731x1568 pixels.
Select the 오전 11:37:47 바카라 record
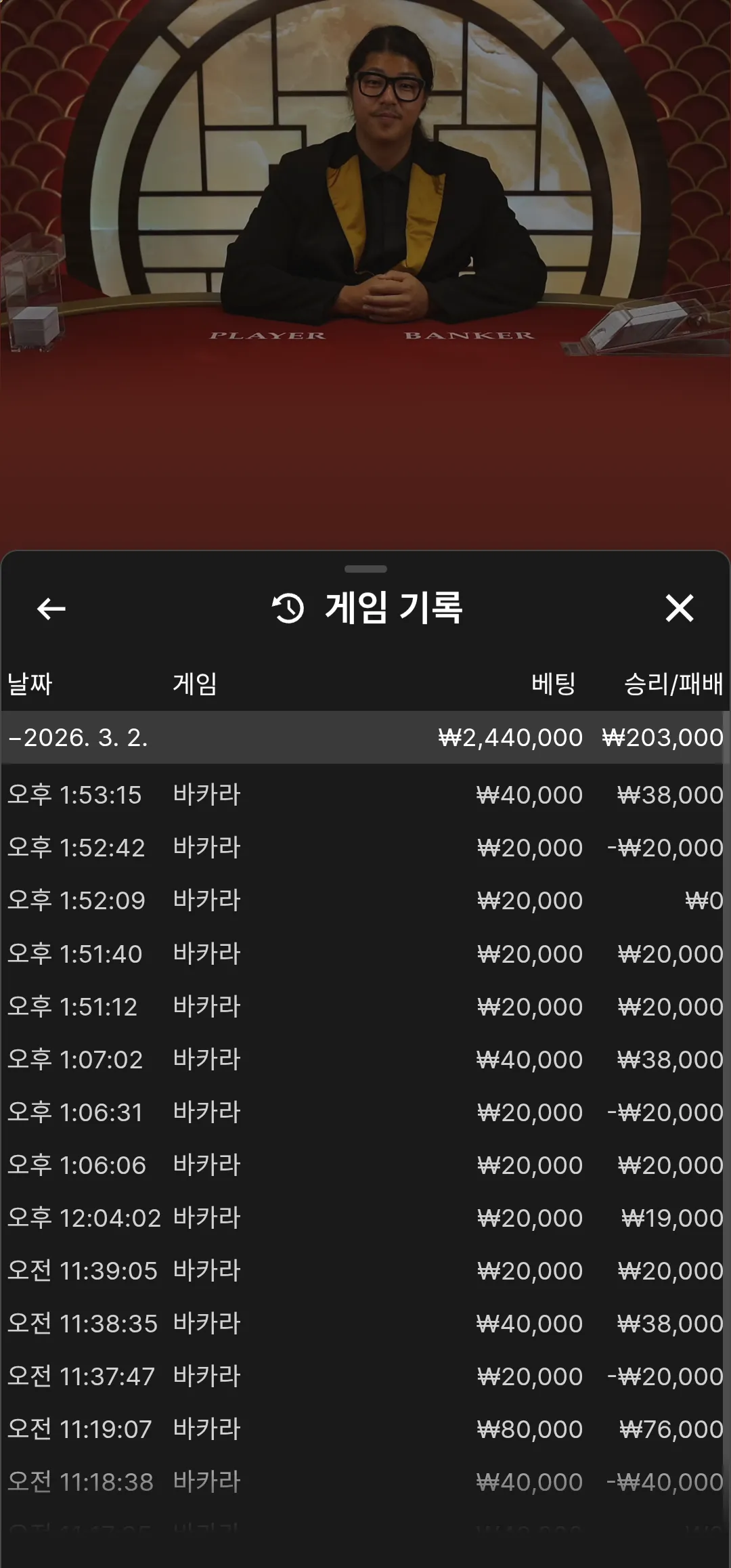pos(365,1376)
